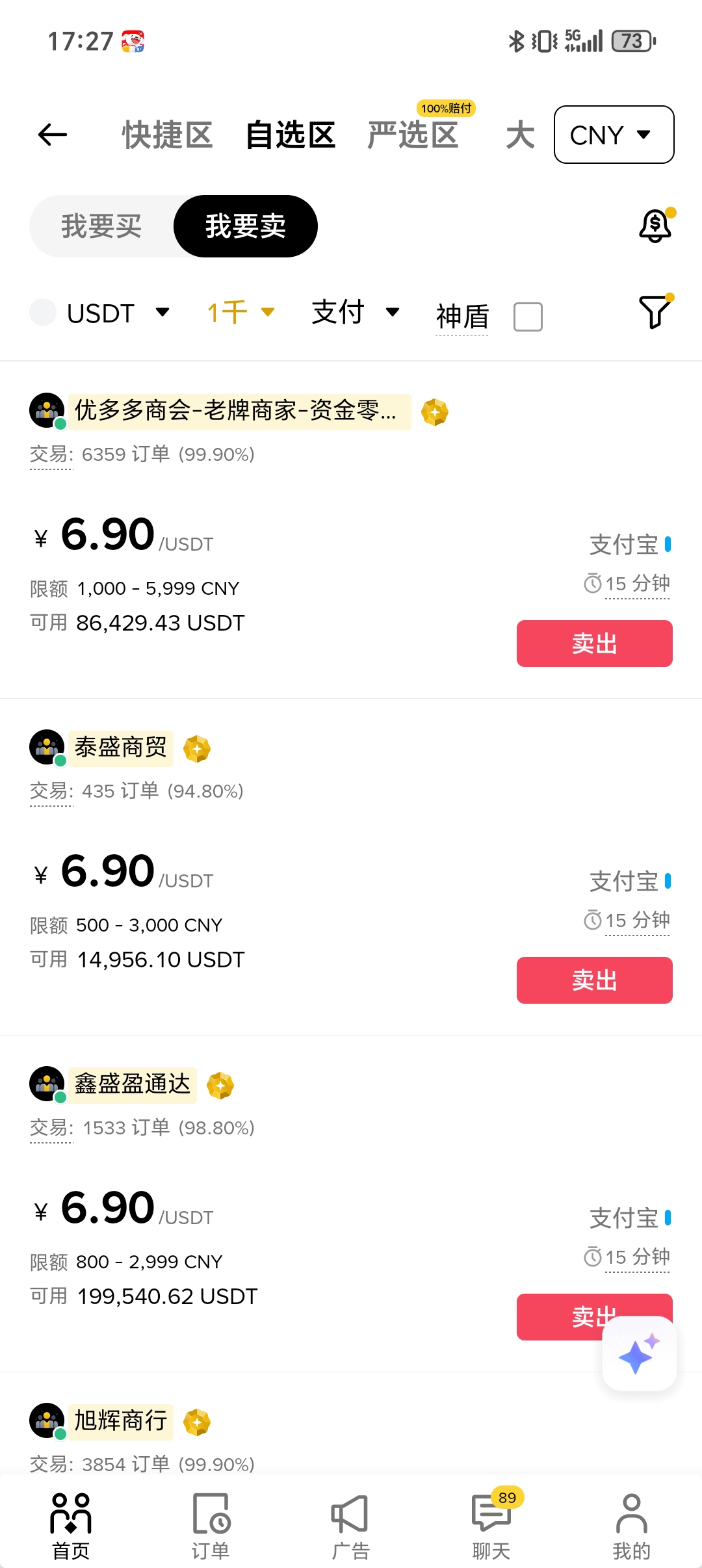Screen dimensions: 702x1568
Task: Enable the 神盾 checkbox
Action: tap(528, 317)
